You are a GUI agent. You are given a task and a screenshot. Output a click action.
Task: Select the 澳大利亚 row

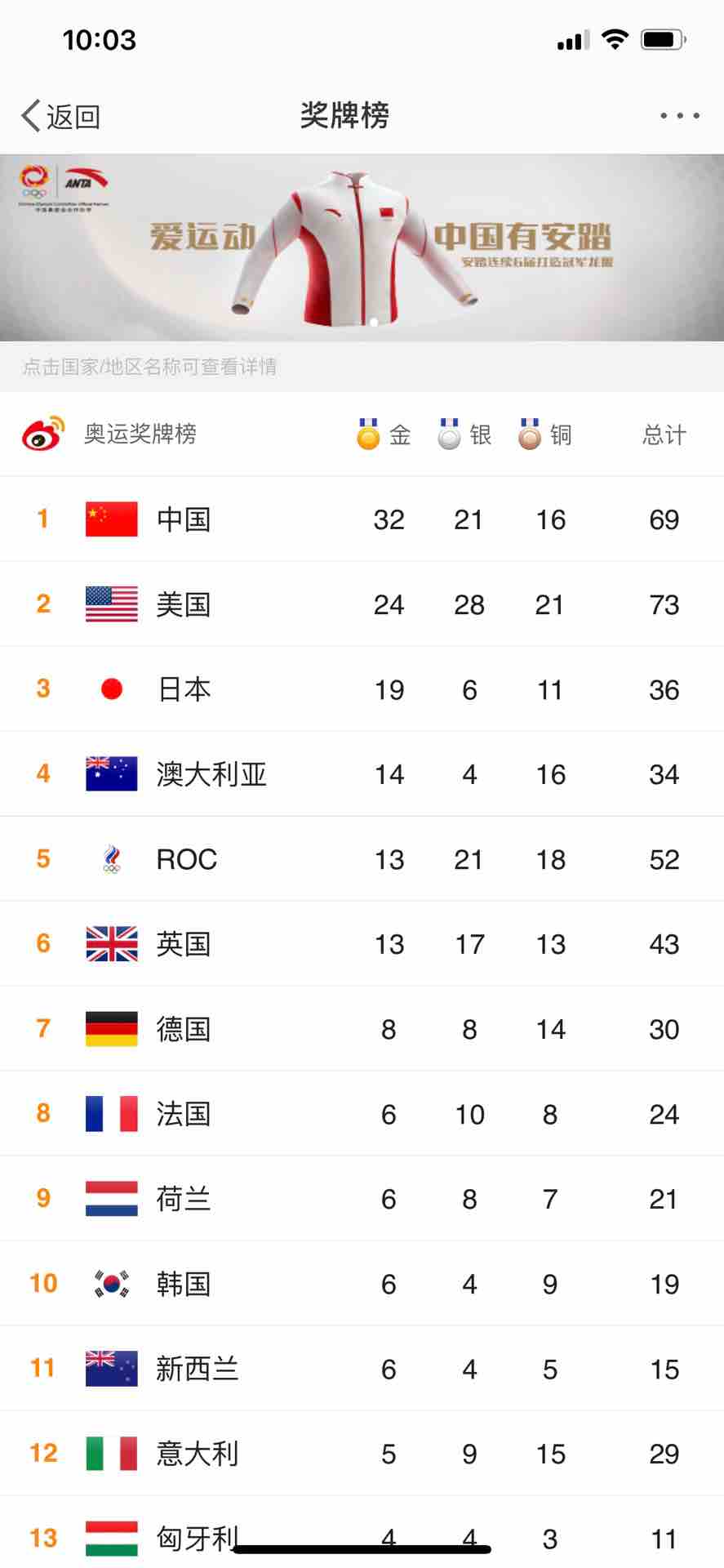pos(362,774)
